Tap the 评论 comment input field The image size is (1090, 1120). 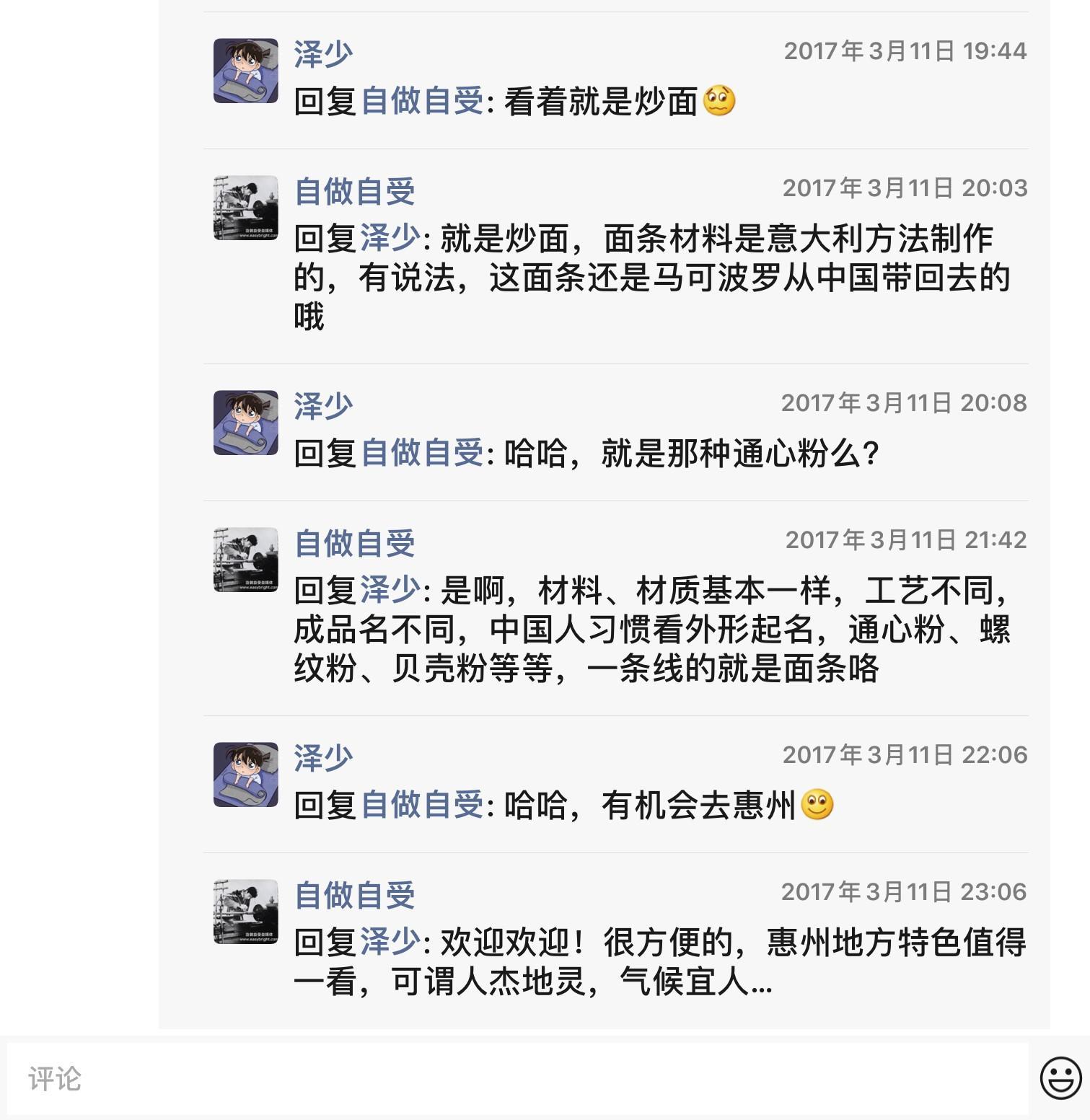tap(516, 1078)
